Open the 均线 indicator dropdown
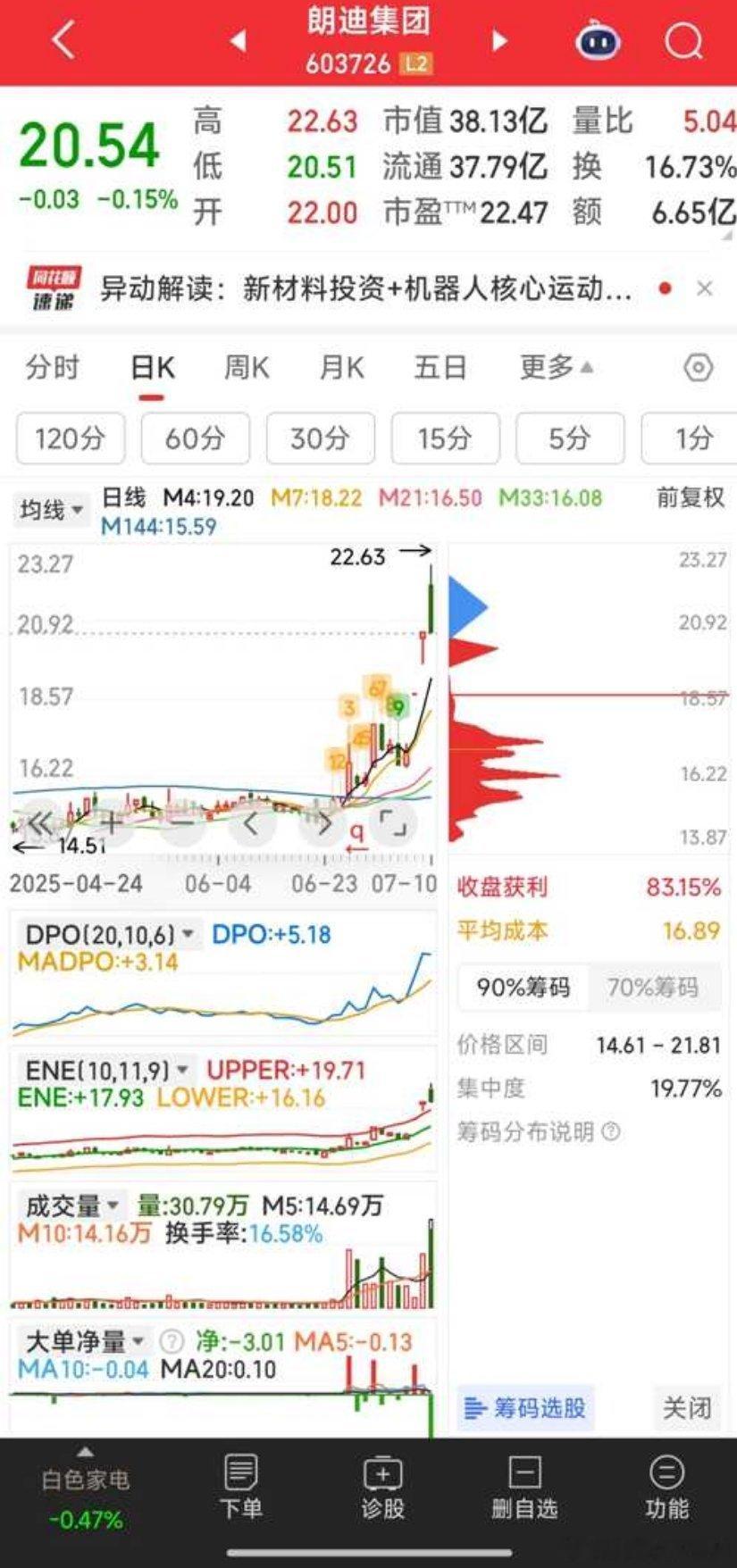The width and height of the screenshot is (737, 1568). pos(52,510)
